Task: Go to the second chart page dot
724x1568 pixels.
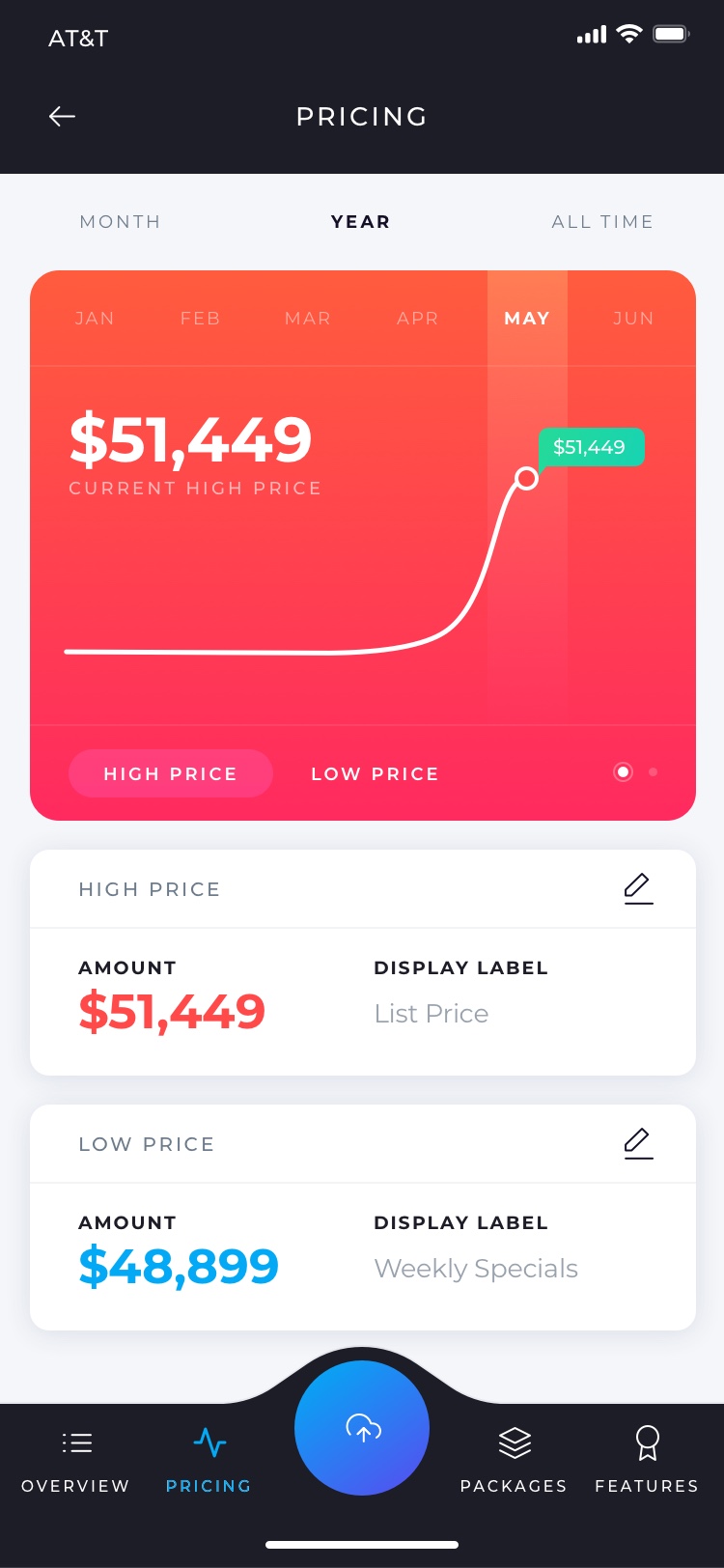Action: pos(654,772)
